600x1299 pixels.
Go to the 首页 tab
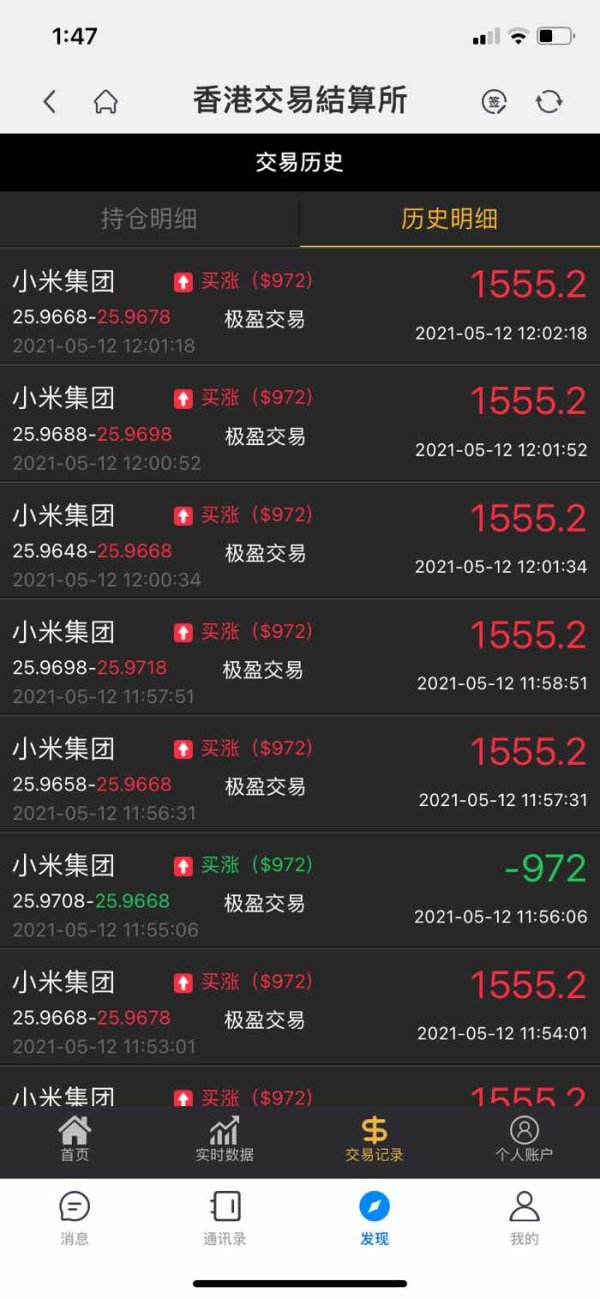click(x=75, y=1140)
